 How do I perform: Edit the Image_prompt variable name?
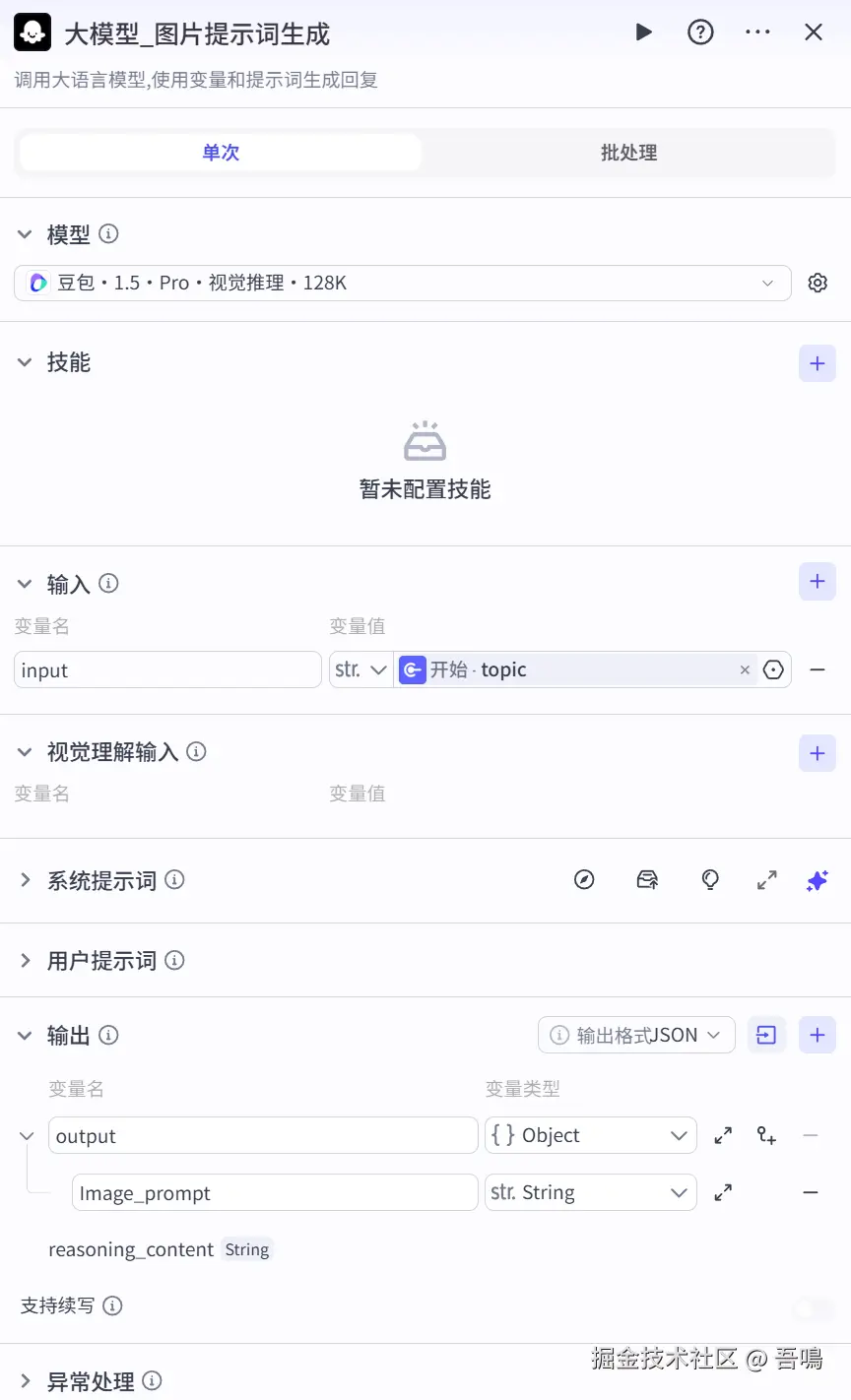[x=274, y=1193]
